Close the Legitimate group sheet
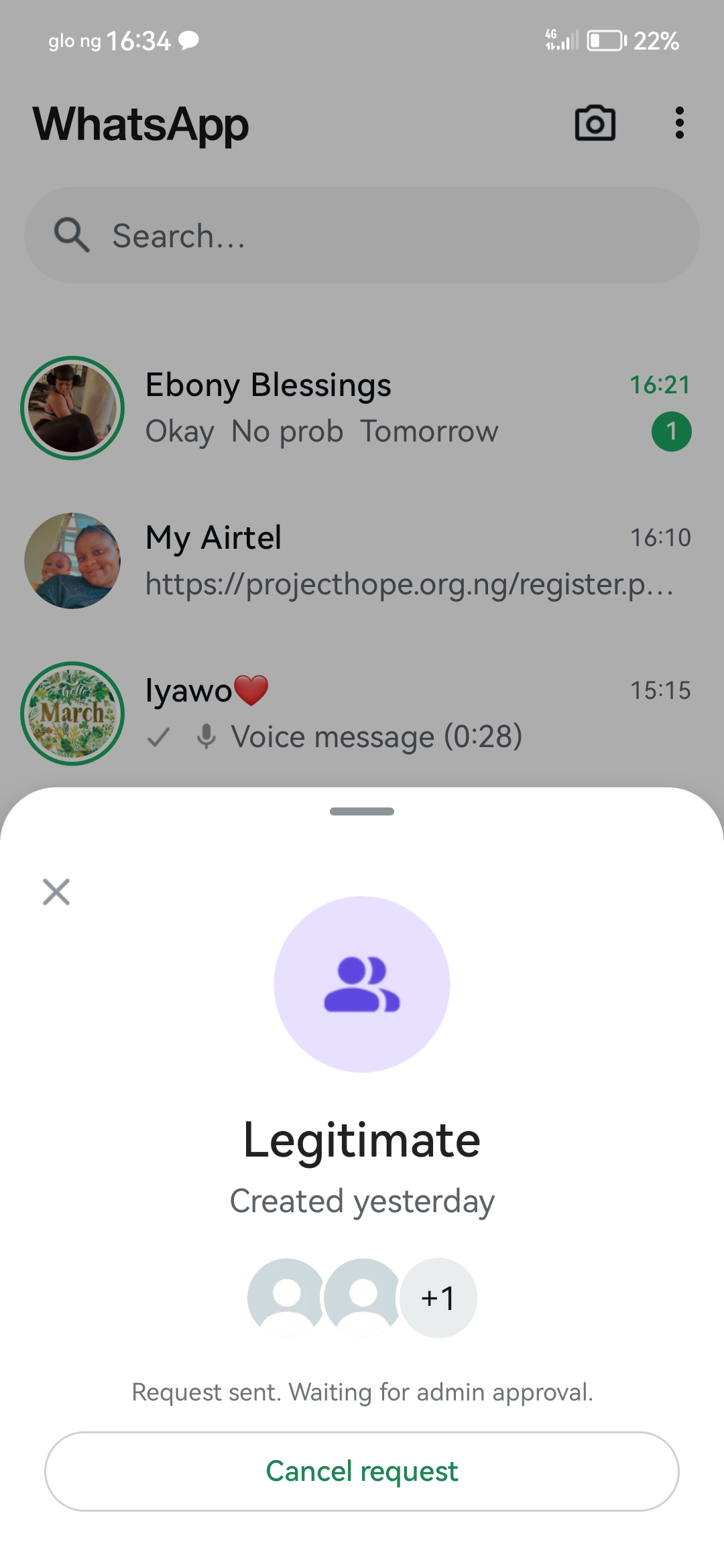Image resolution: width=724 pixels, height=1568 pixels. [x=56, y=892]
